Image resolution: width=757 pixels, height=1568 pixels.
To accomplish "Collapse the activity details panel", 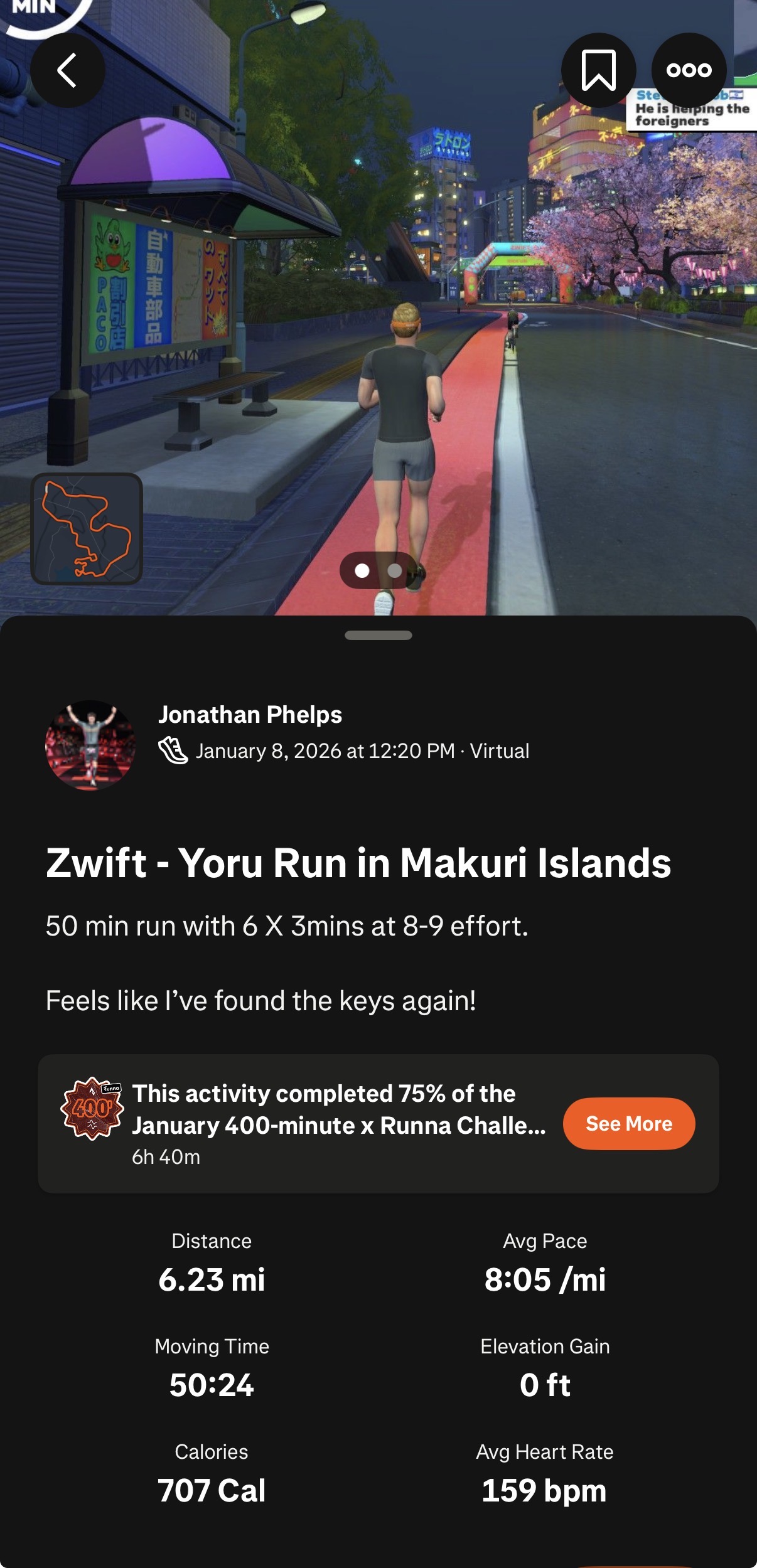I will click(x=378, y=636).
